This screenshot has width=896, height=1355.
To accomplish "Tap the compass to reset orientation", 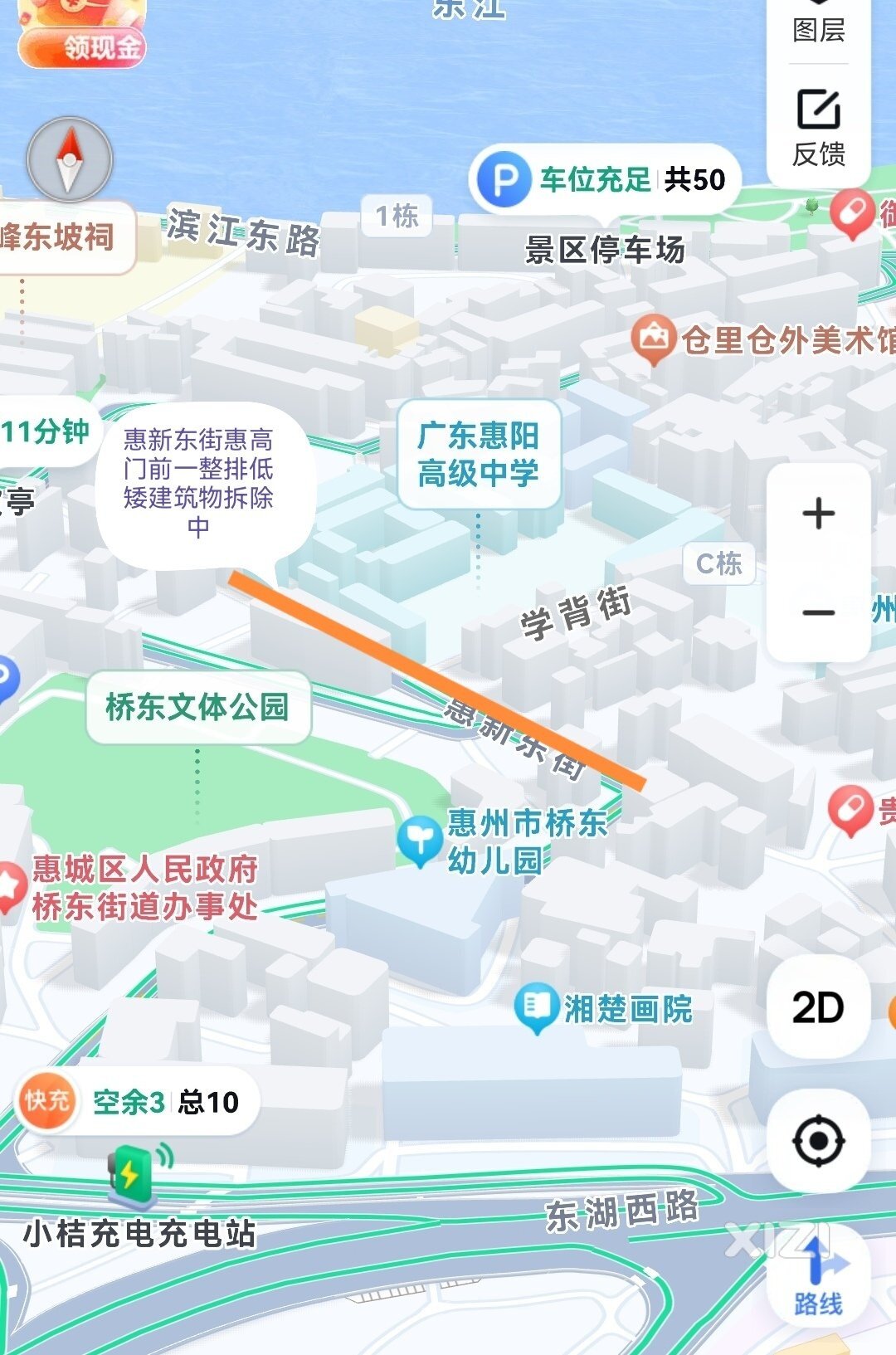I will click(70, 159).
